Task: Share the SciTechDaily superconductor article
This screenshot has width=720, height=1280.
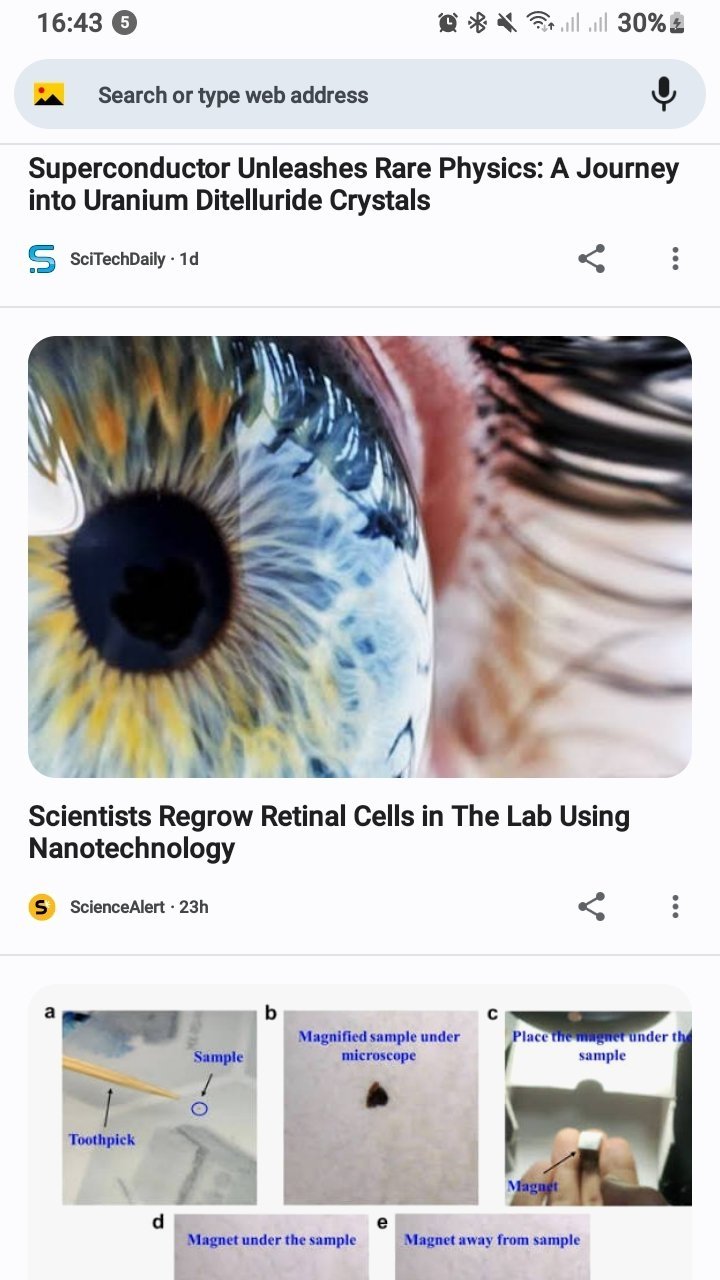Action: [591, 259]
